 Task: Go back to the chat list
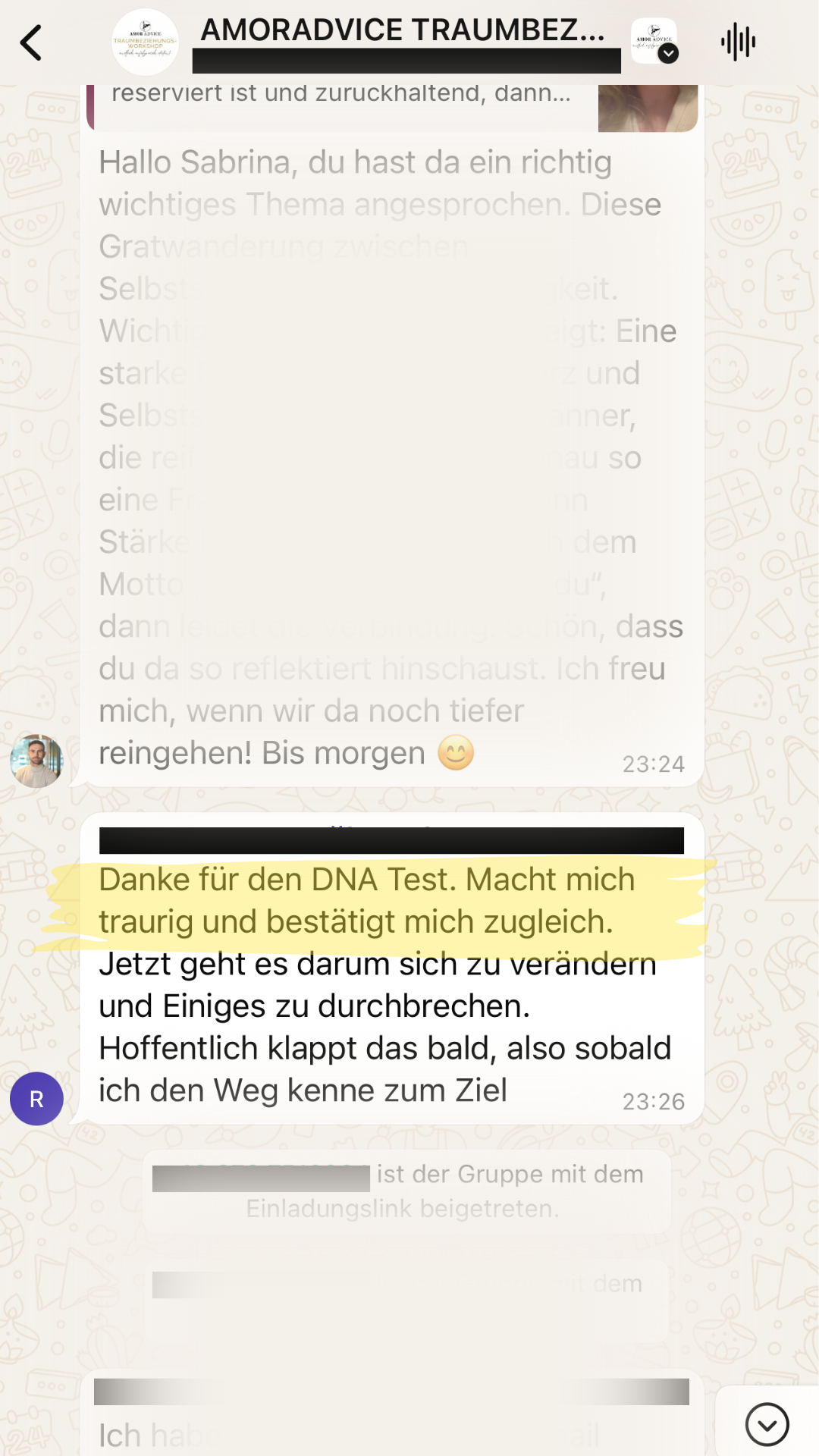pos(31,42)
